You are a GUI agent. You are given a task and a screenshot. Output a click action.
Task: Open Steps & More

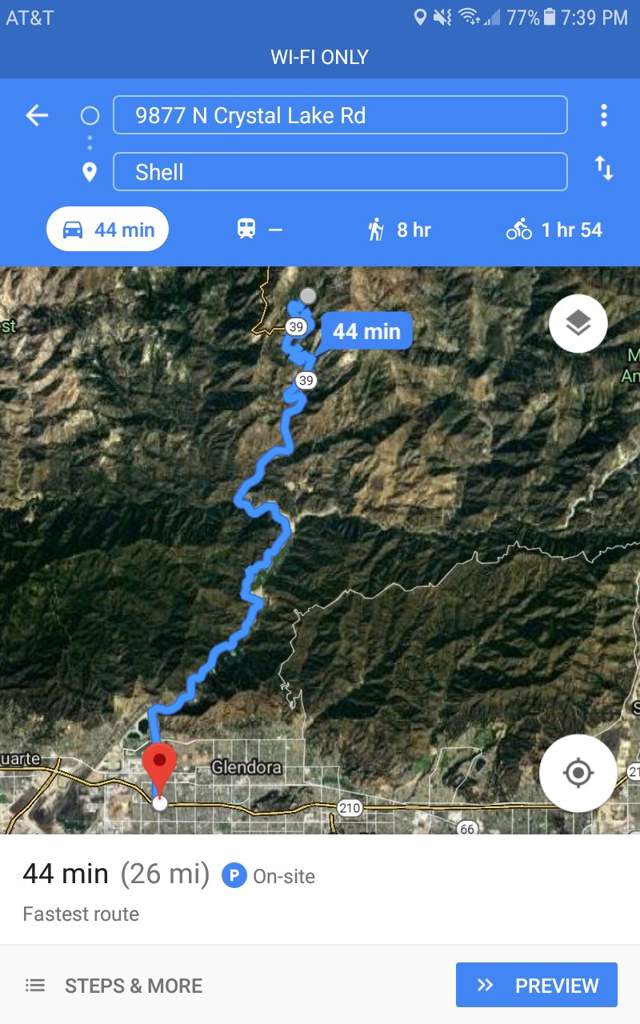click(114, 985)
